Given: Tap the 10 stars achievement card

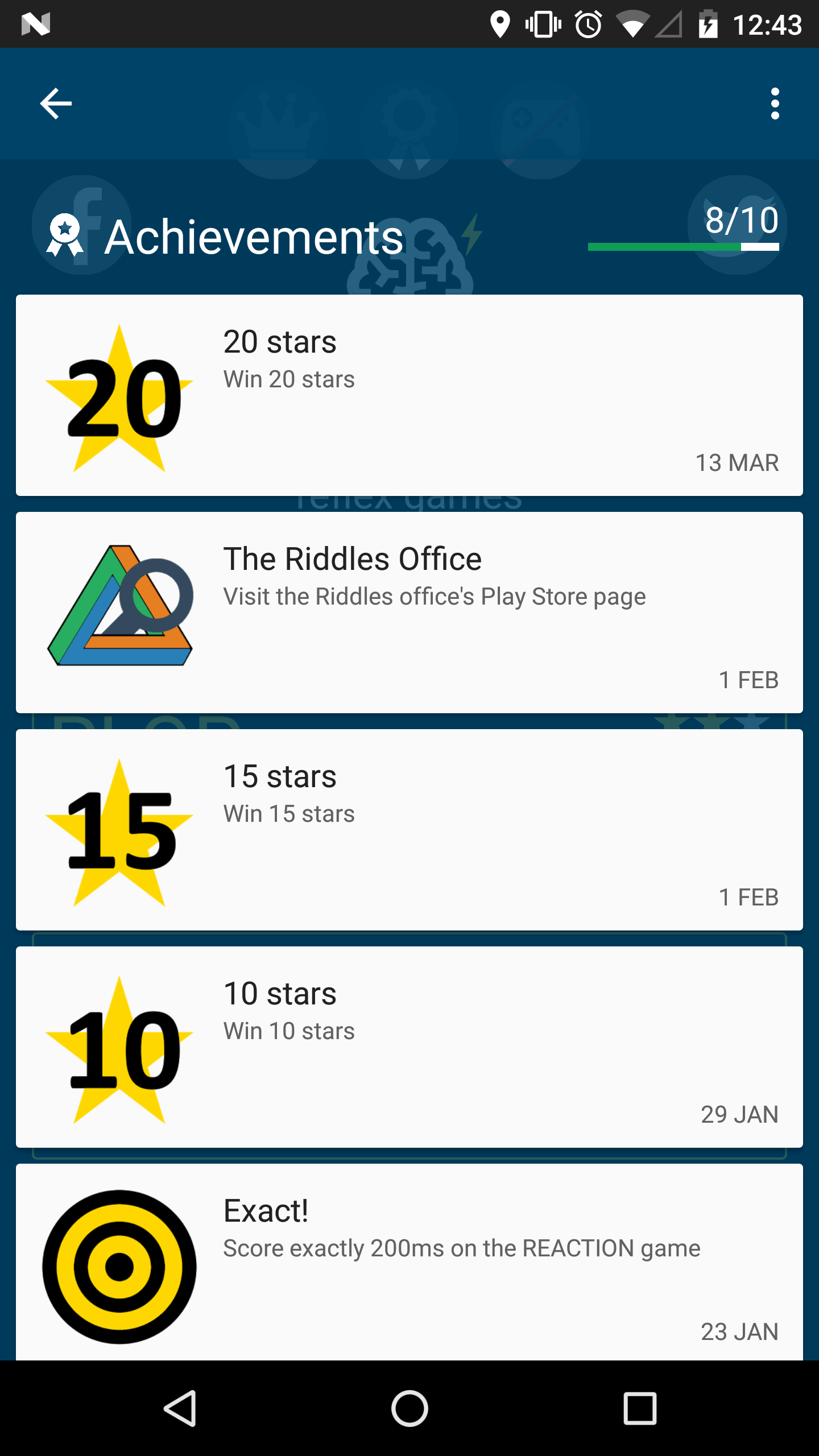Looking at the screenshot, I should pos(409,1047).
